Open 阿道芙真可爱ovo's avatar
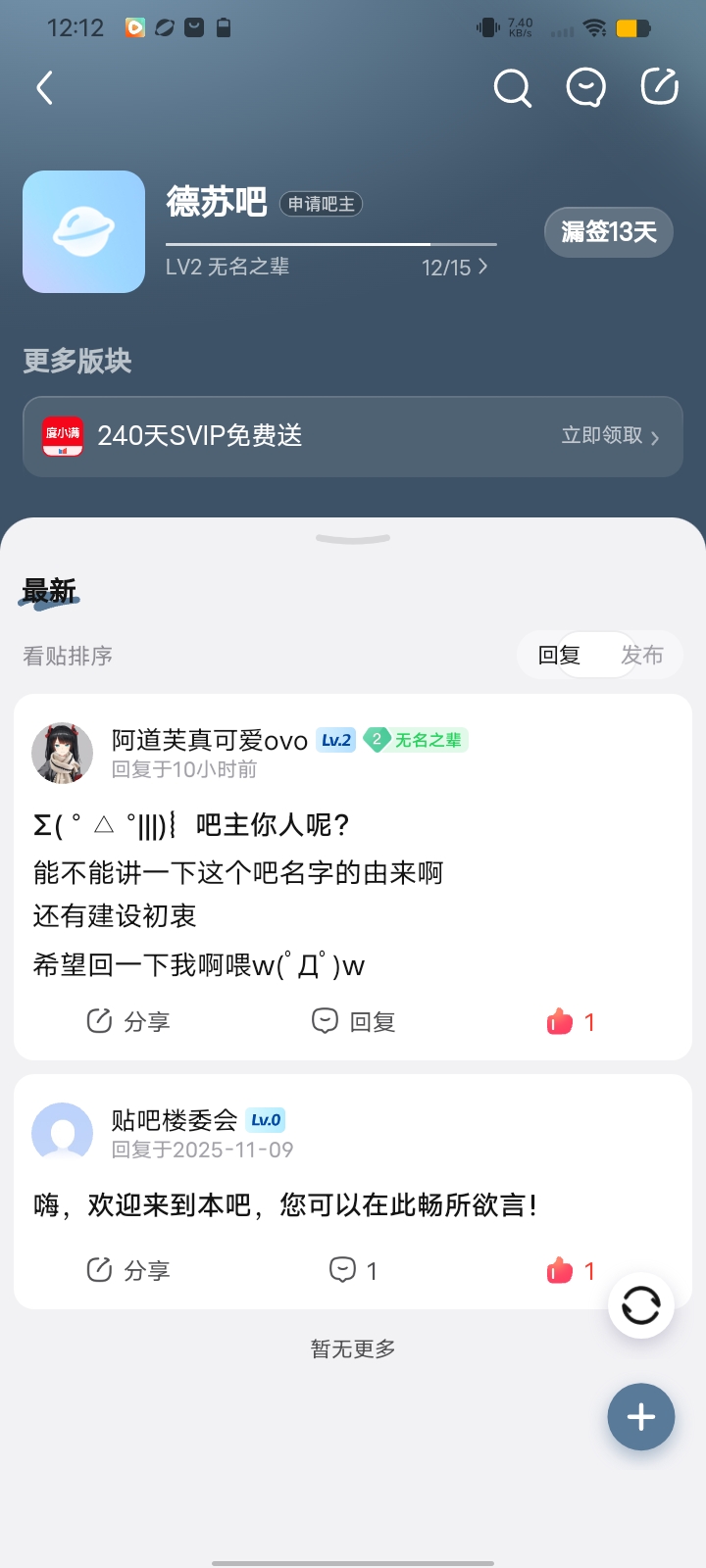 click(62, 753)
